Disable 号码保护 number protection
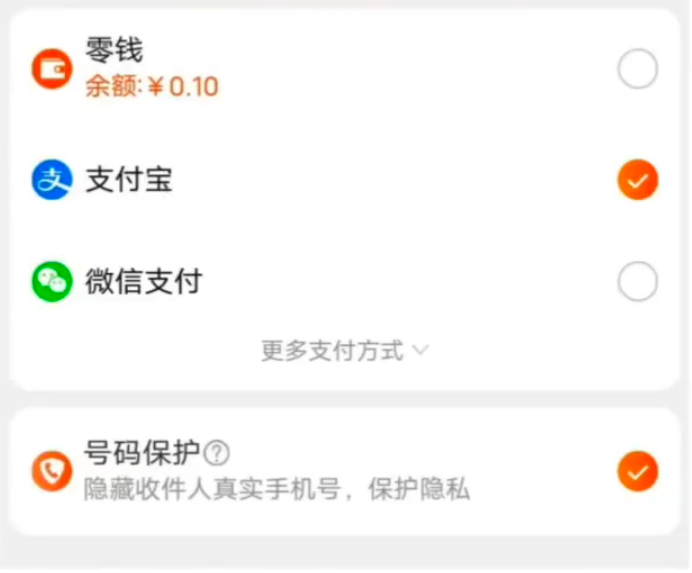 637,471
